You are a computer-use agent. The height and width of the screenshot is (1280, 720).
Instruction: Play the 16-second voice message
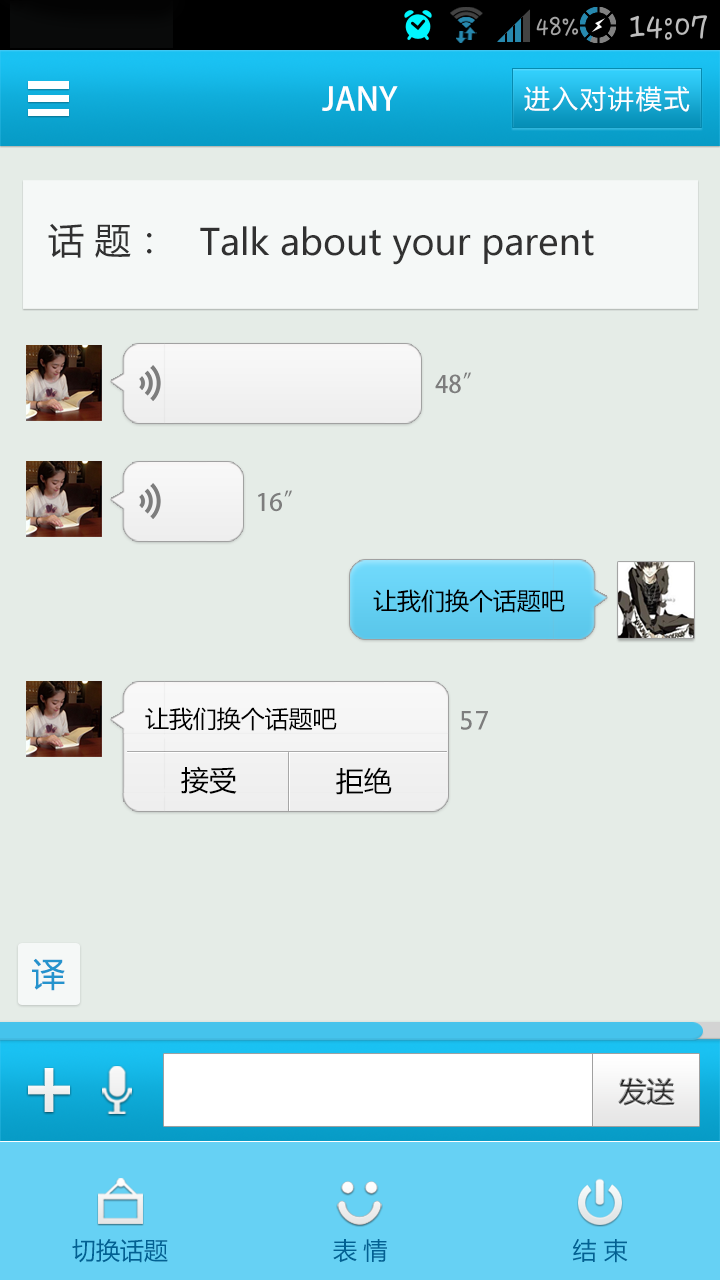tap(183, 501)
